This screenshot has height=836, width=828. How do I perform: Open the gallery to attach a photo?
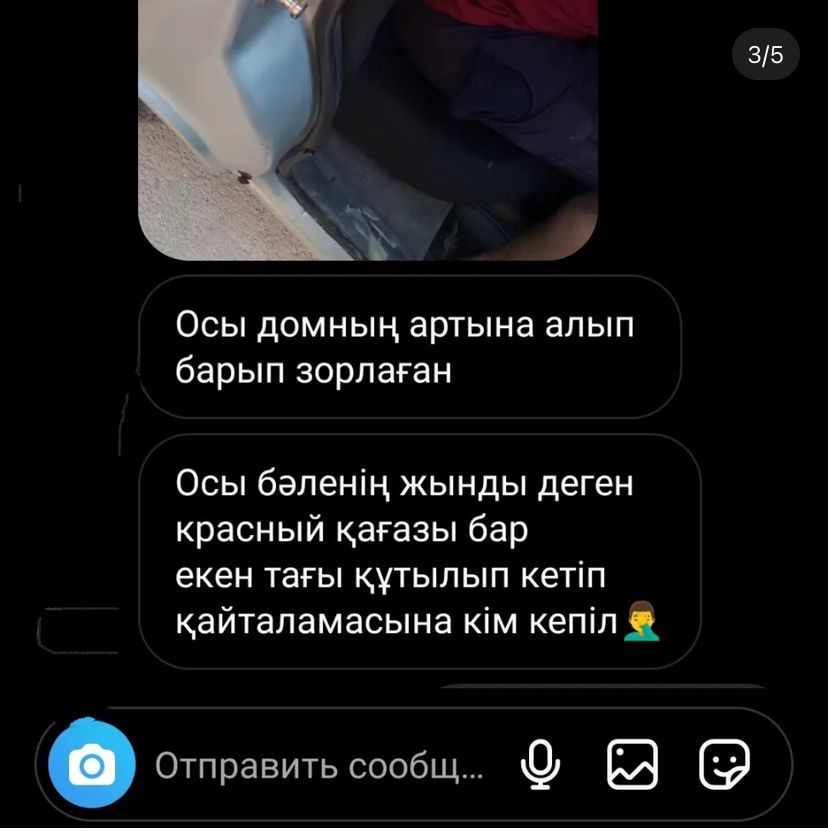632,766
